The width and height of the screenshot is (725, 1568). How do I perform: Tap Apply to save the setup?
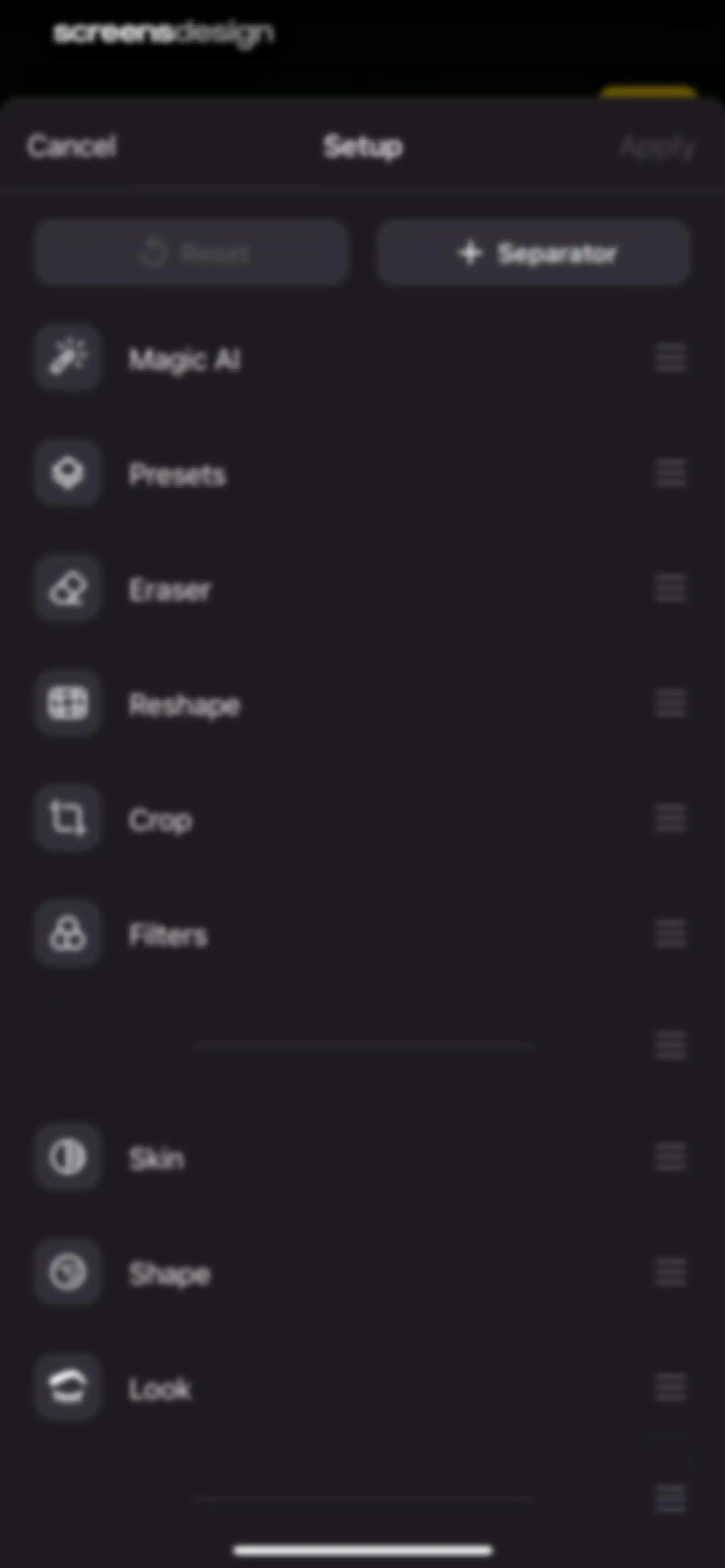tap(658, 147)
